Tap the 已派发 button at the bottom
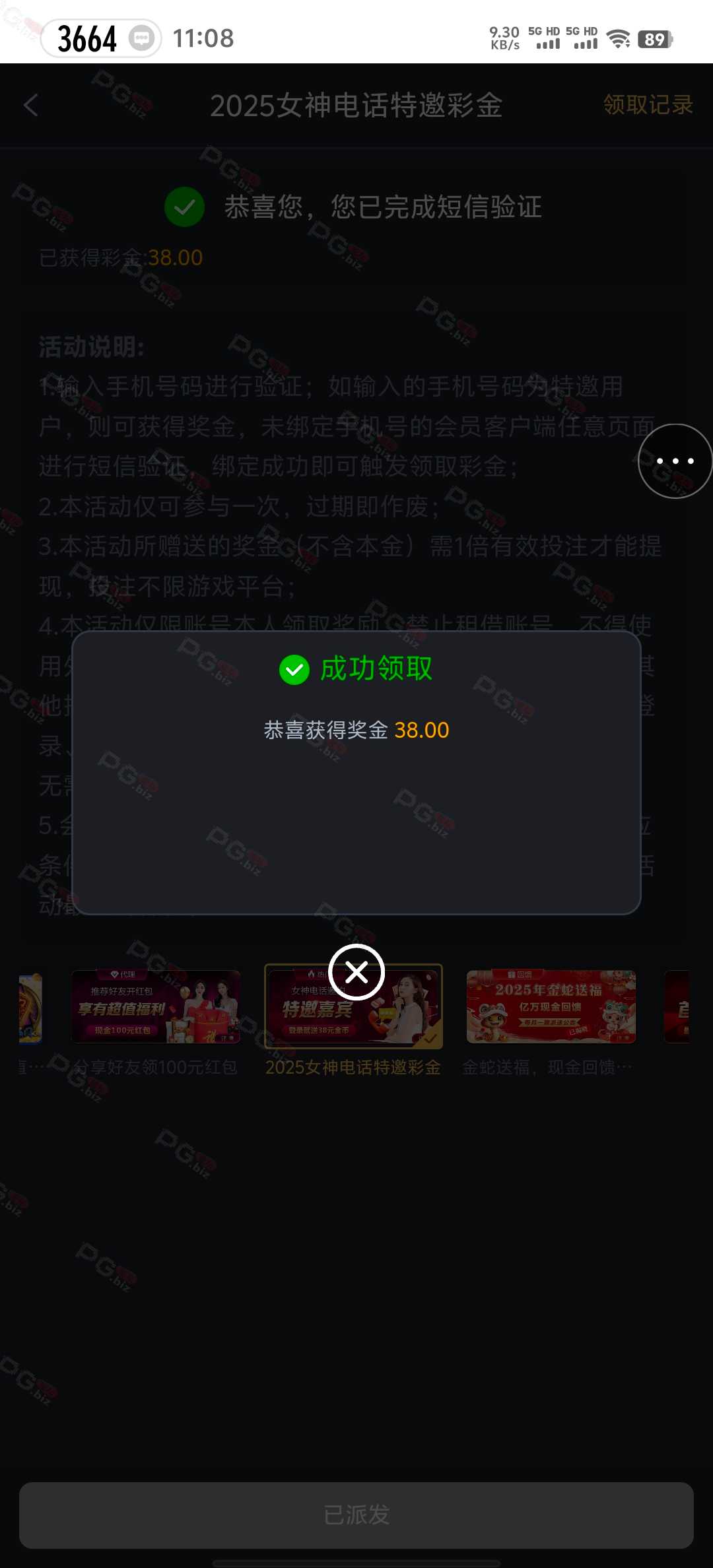This screenshot has height=1568, width=713. click(x=356, y=1515)
